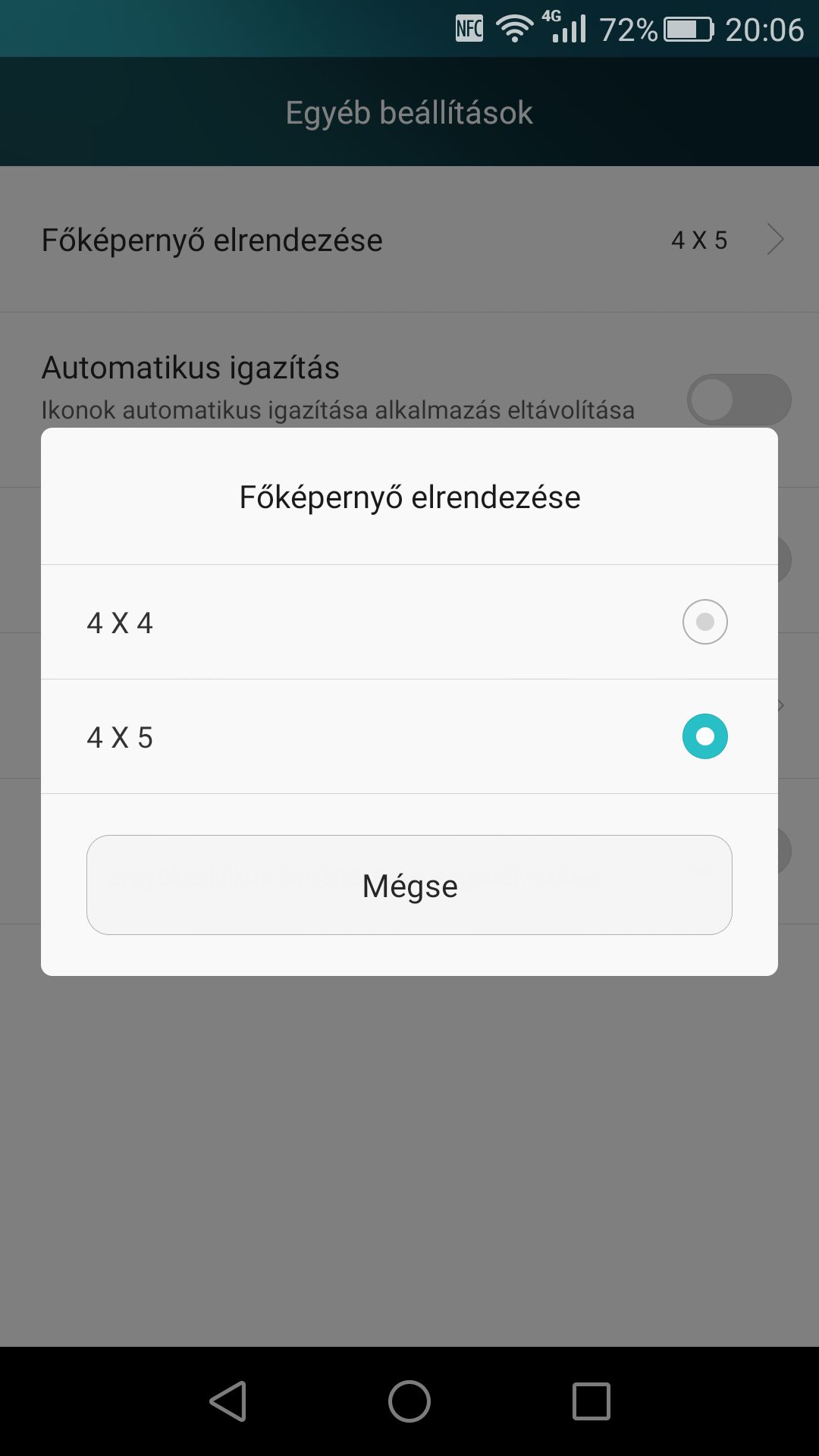Go to the home screen
Screen dimensions: 819x1456
point(409,1401)
